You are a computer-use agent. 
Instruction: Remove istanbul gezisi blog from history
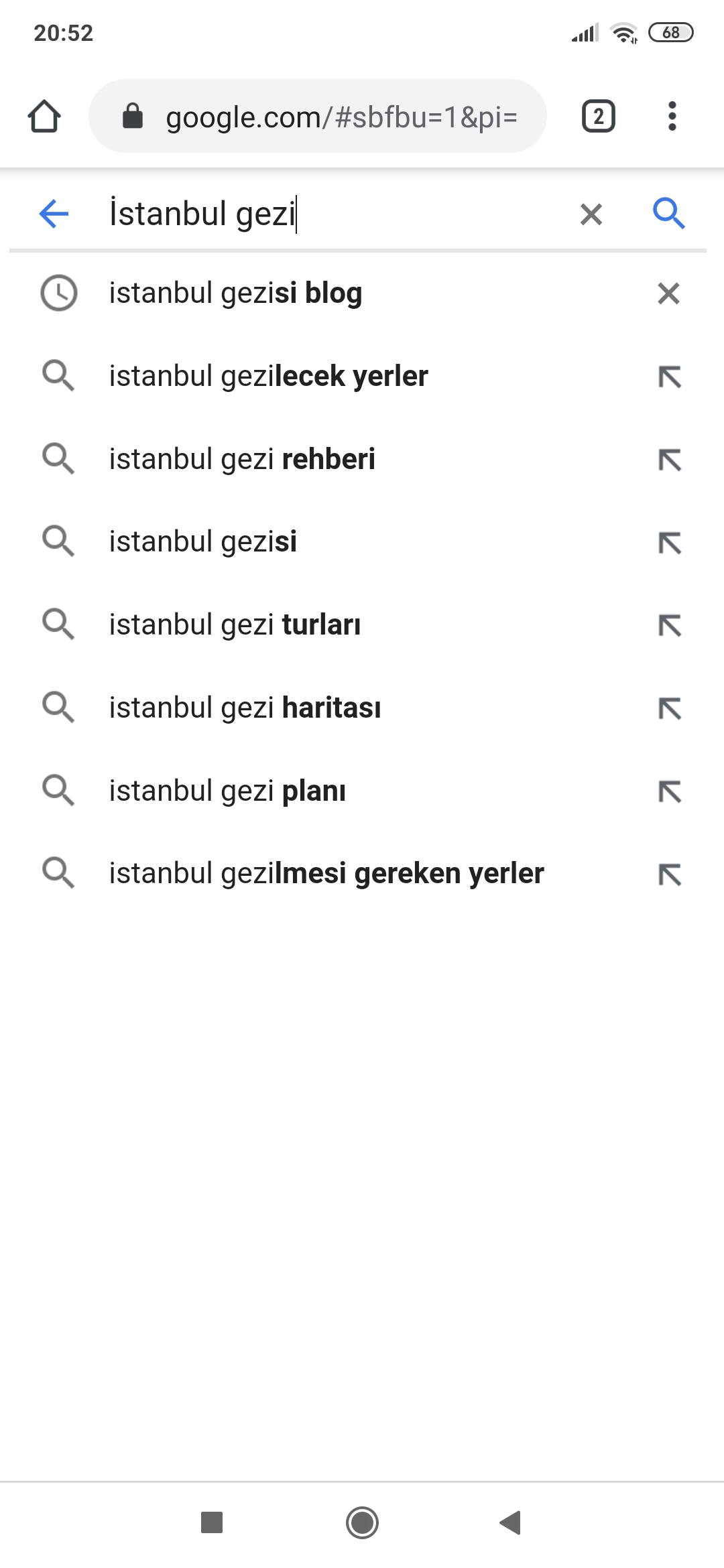tap(668, 293)
